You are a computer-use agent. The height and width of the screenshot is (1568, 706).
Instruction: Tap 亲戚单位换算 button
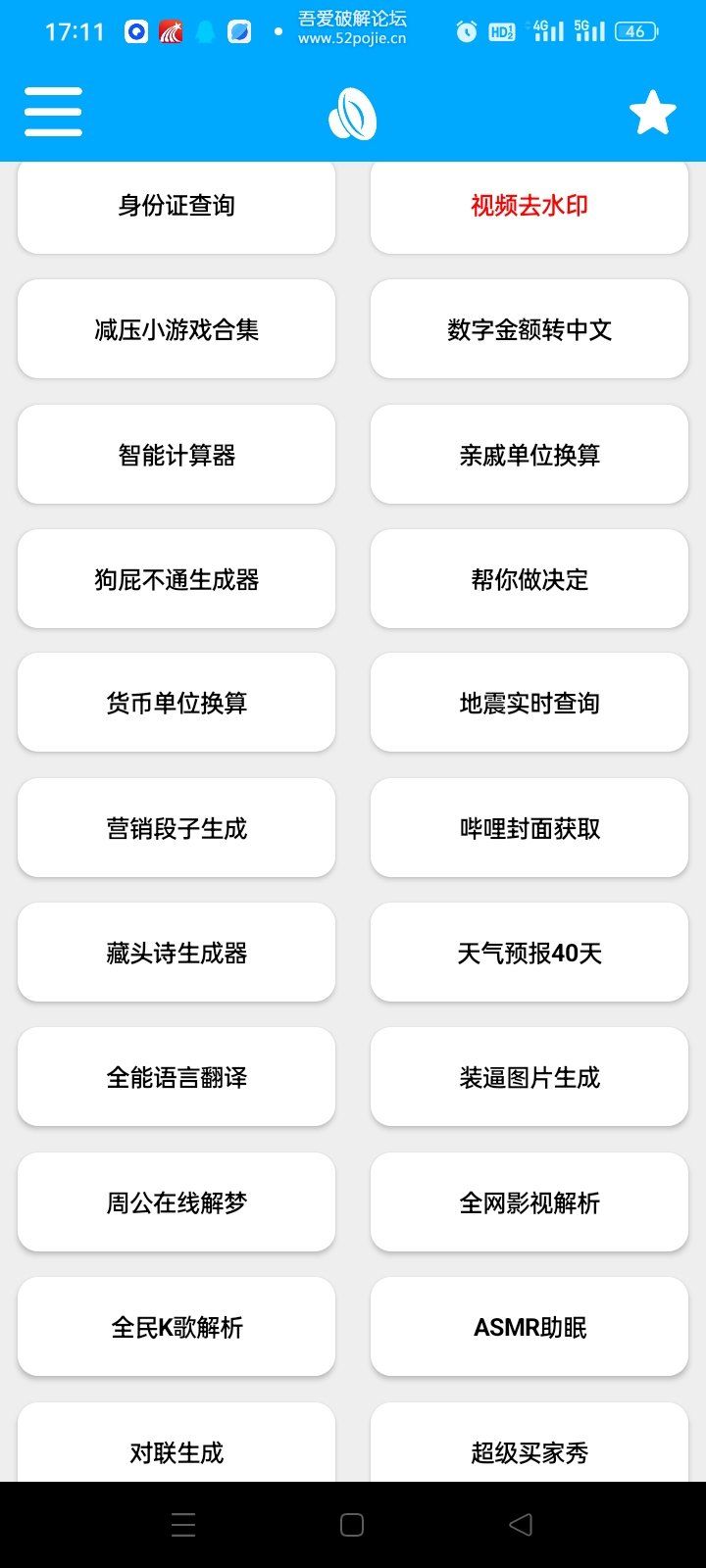[x=529, y=455]
